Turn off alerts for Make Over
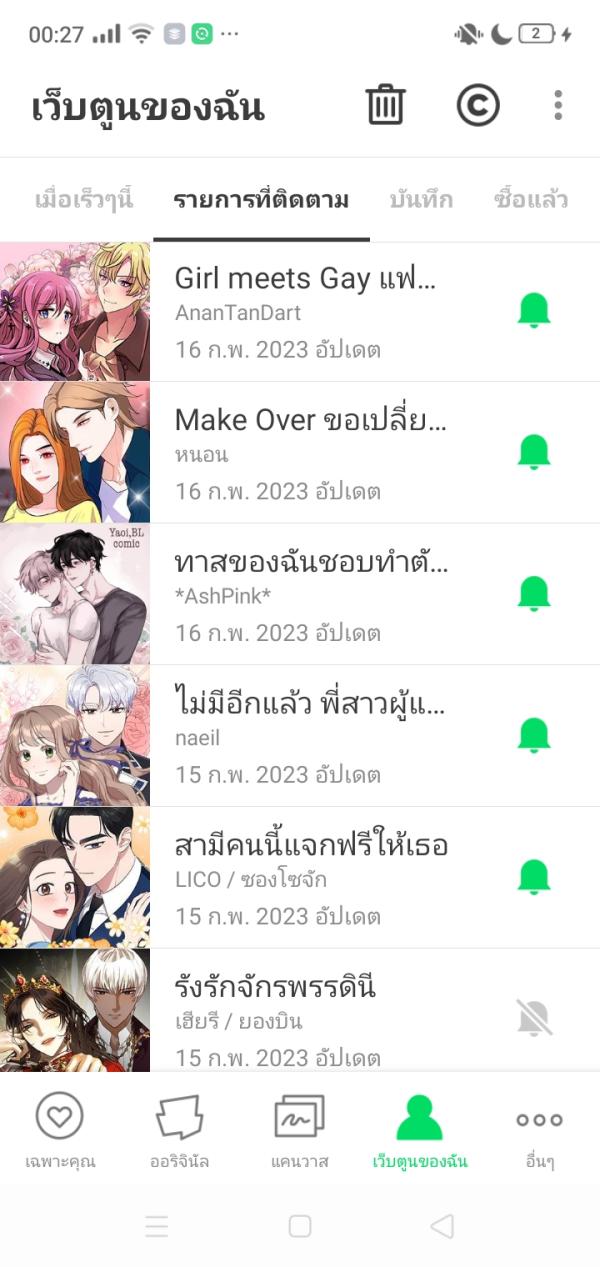The image size is (600, 1267). pos(534,453)
